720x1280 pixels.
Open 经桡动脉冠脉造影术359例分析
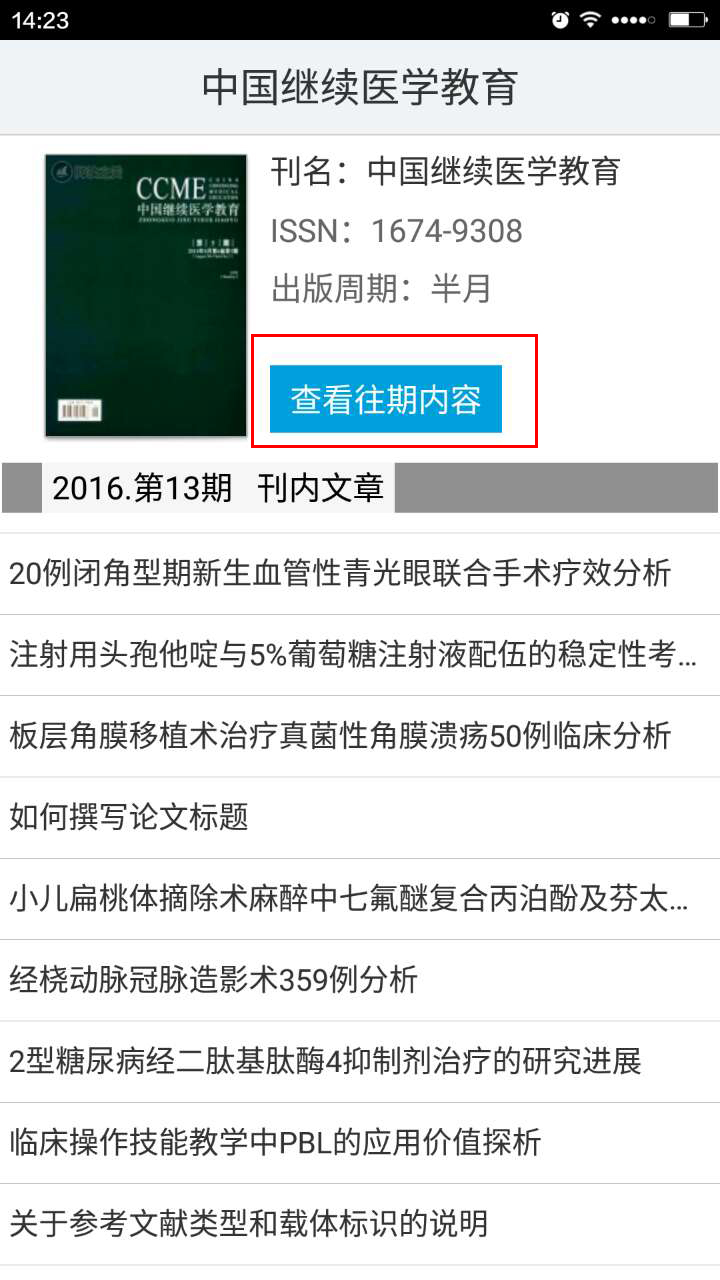tap(214, 980)
